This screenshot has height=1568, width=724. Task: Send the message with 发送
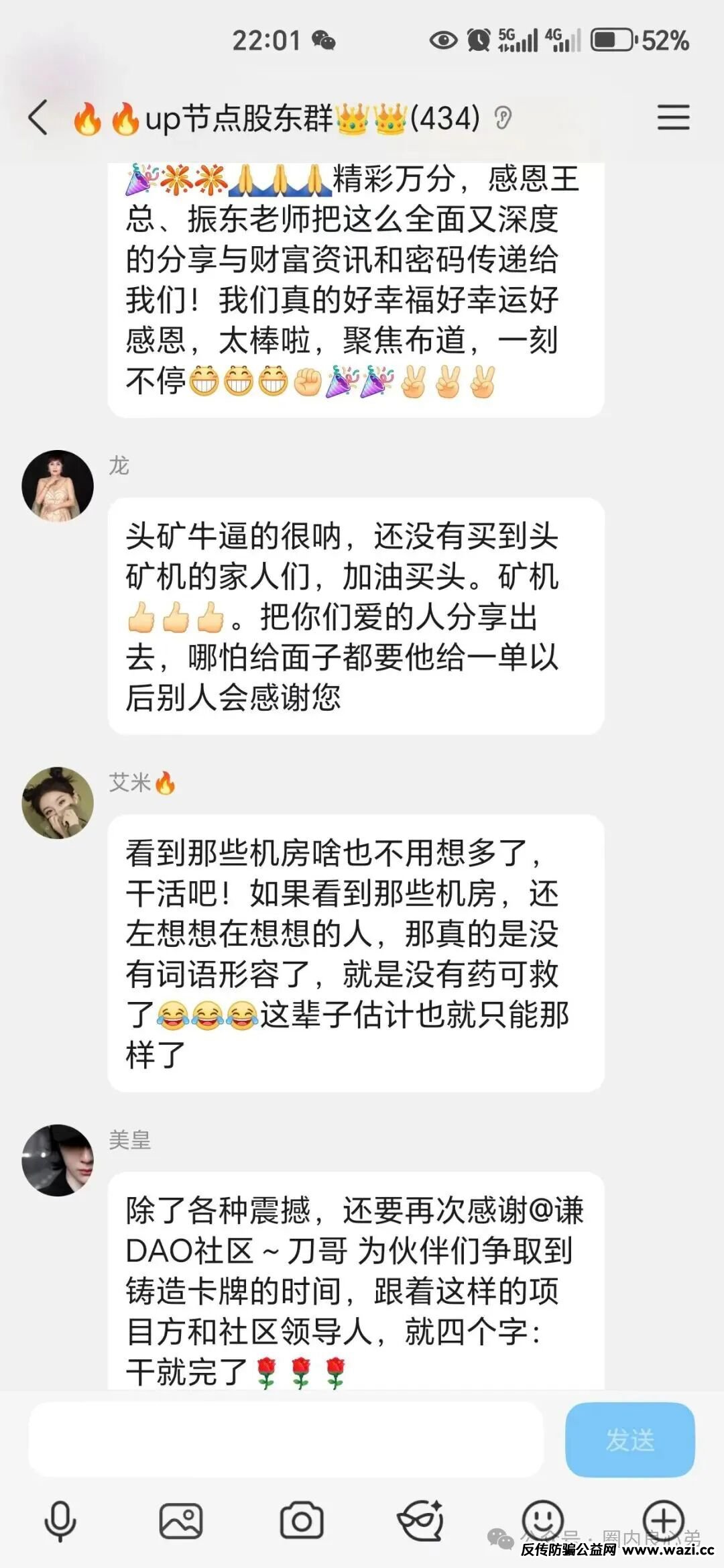[x=629, y=1440]
